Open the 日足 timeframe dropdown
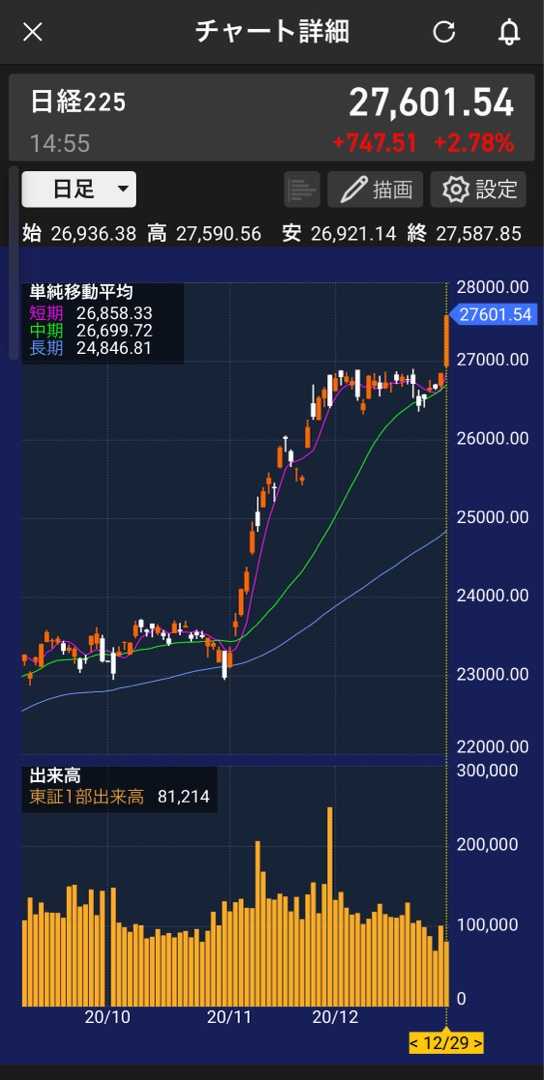Image resolution: width=544 pixels, height=1081 pixels. tap(79, 189)
